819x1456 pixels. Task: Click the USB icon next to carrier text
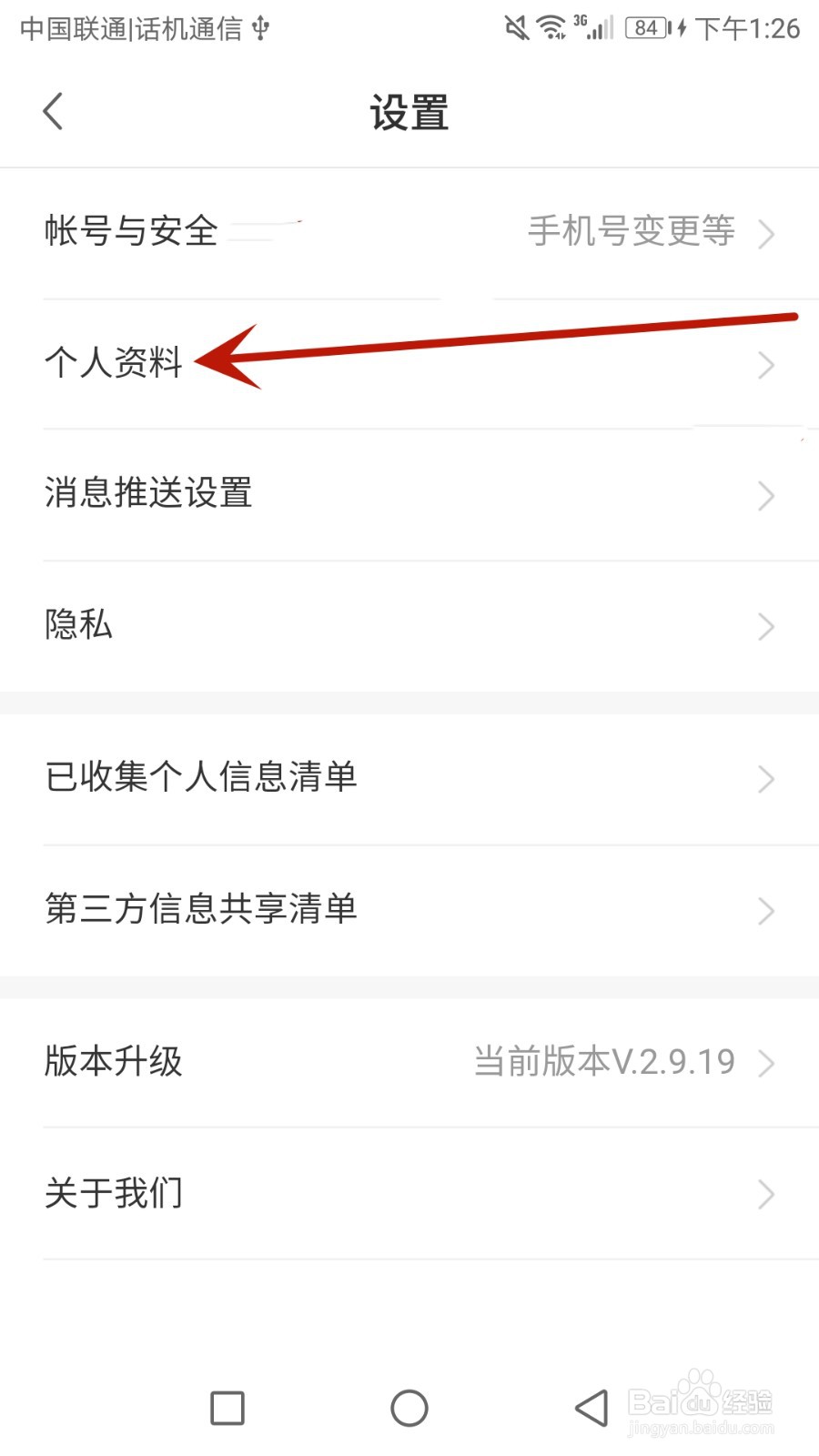(x=260, y=28)
